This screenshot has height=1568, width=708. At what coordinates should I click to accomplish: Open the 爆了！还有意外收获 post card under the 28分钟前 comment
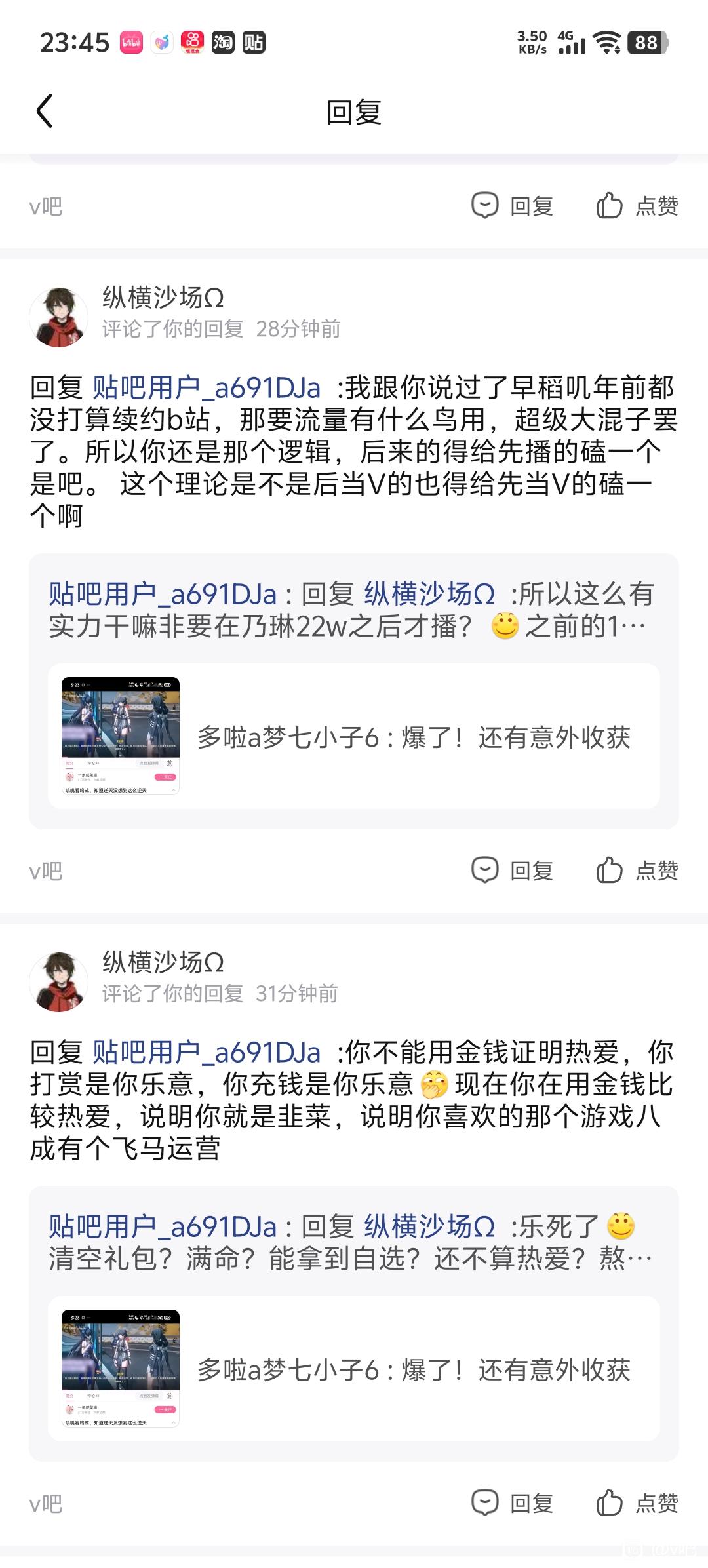tap(354, 736)
